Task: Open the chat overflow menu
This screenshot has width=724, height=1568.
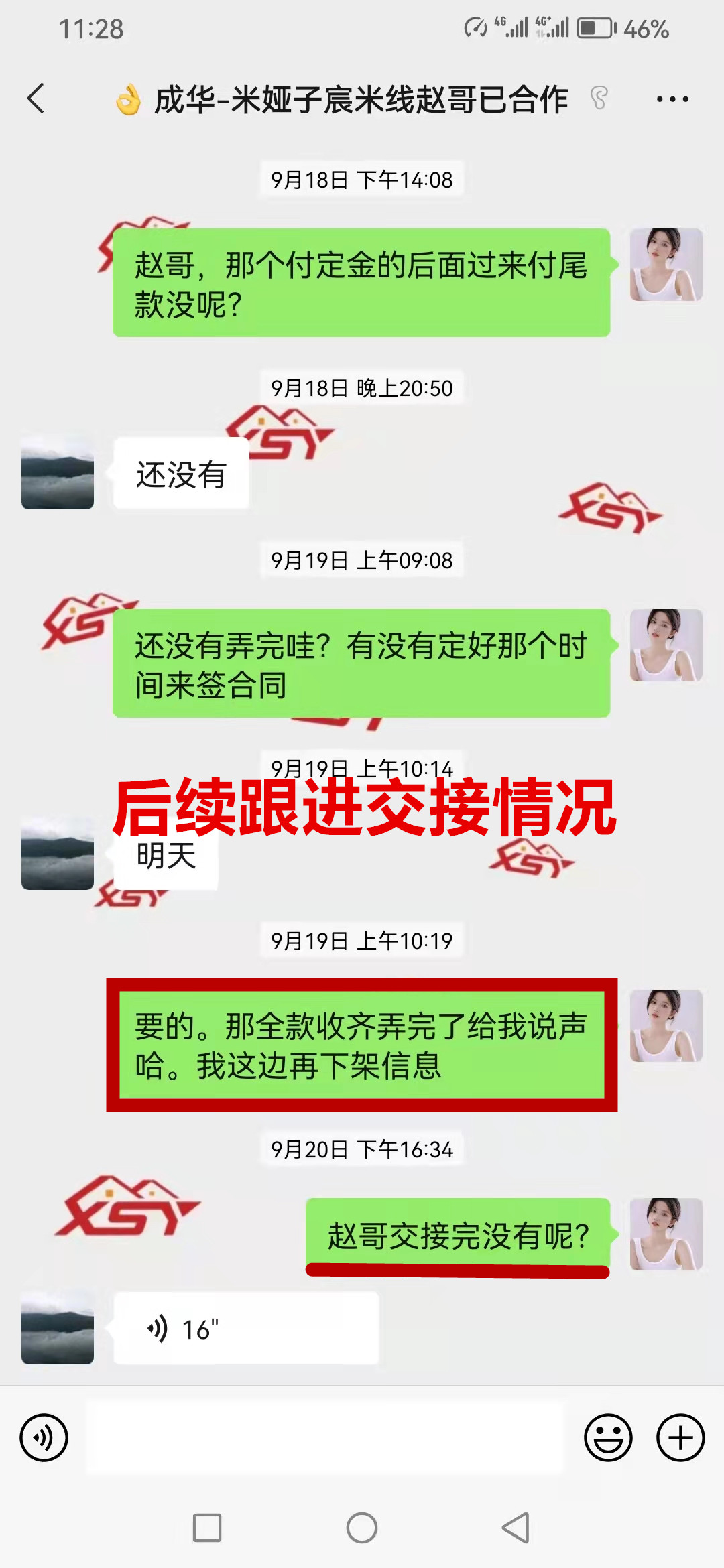Action: click(x=672, y=99)
